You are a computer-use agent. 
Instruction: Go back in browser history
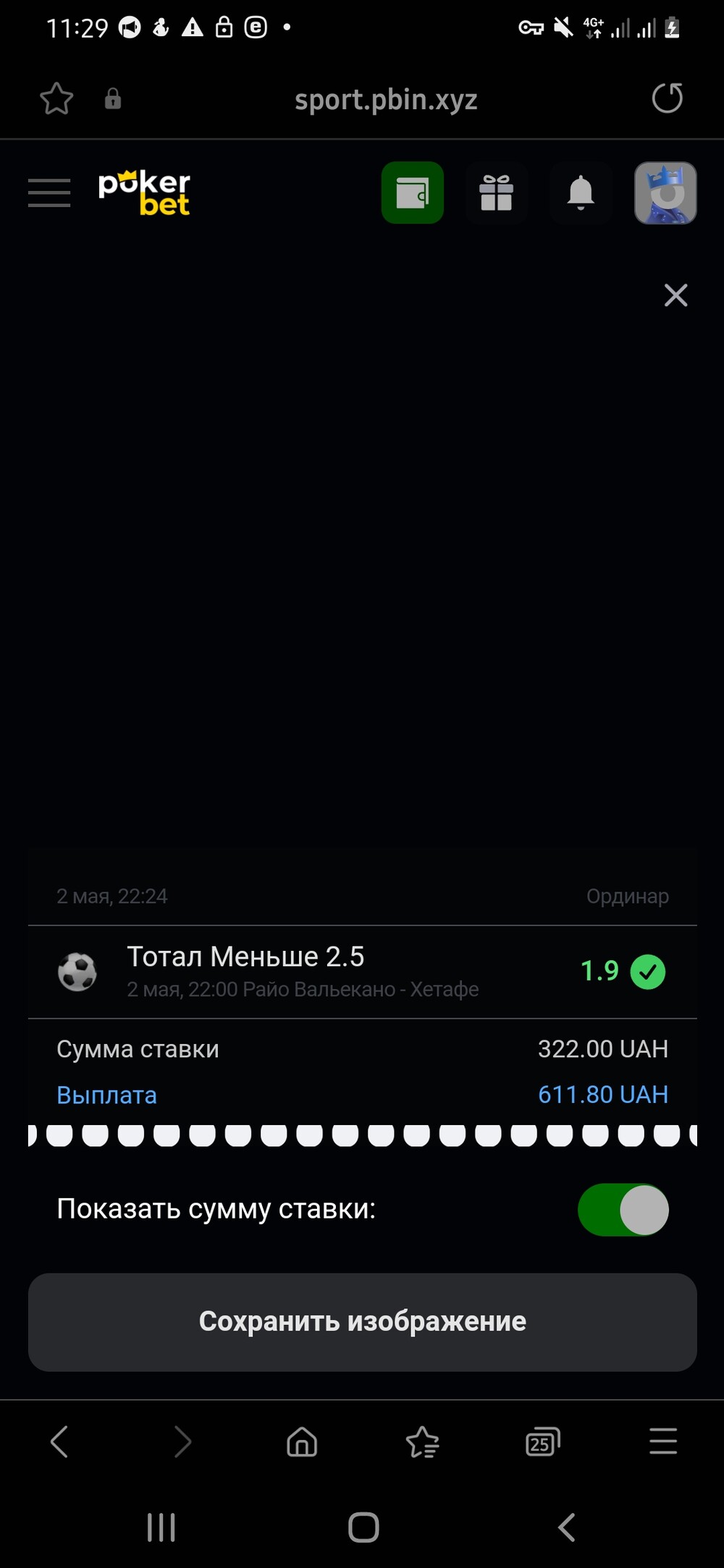point(59,1441)
